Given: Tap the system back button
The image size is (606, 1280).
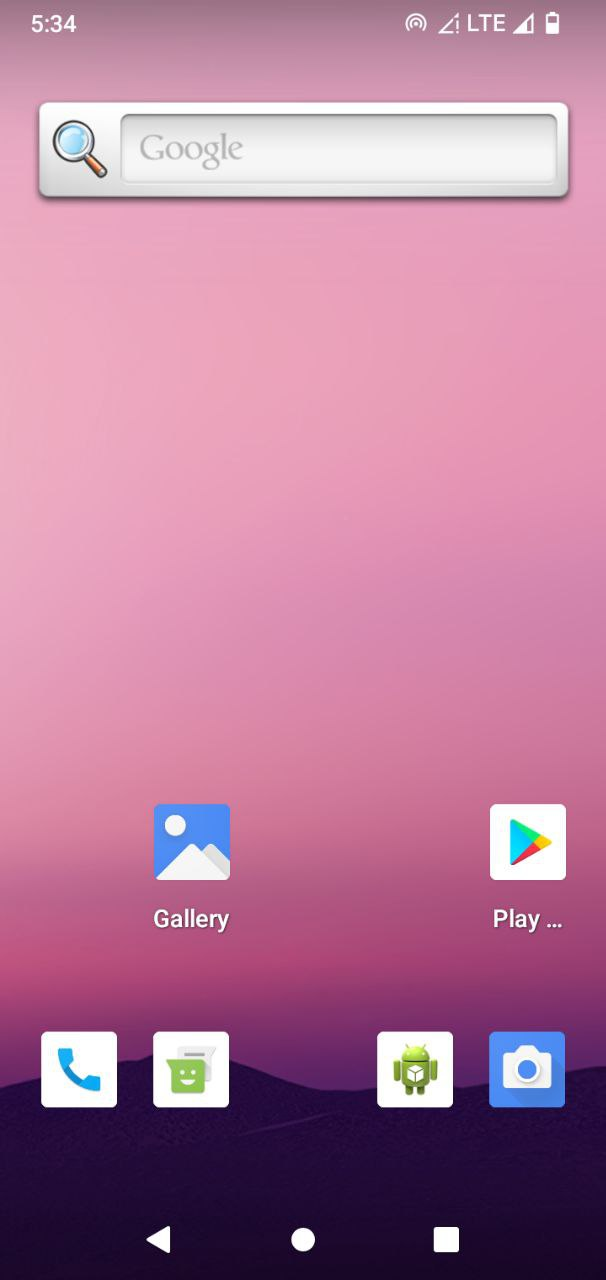Looking at the screenshot, I should pyautogui.click(x=158, y=1239).
